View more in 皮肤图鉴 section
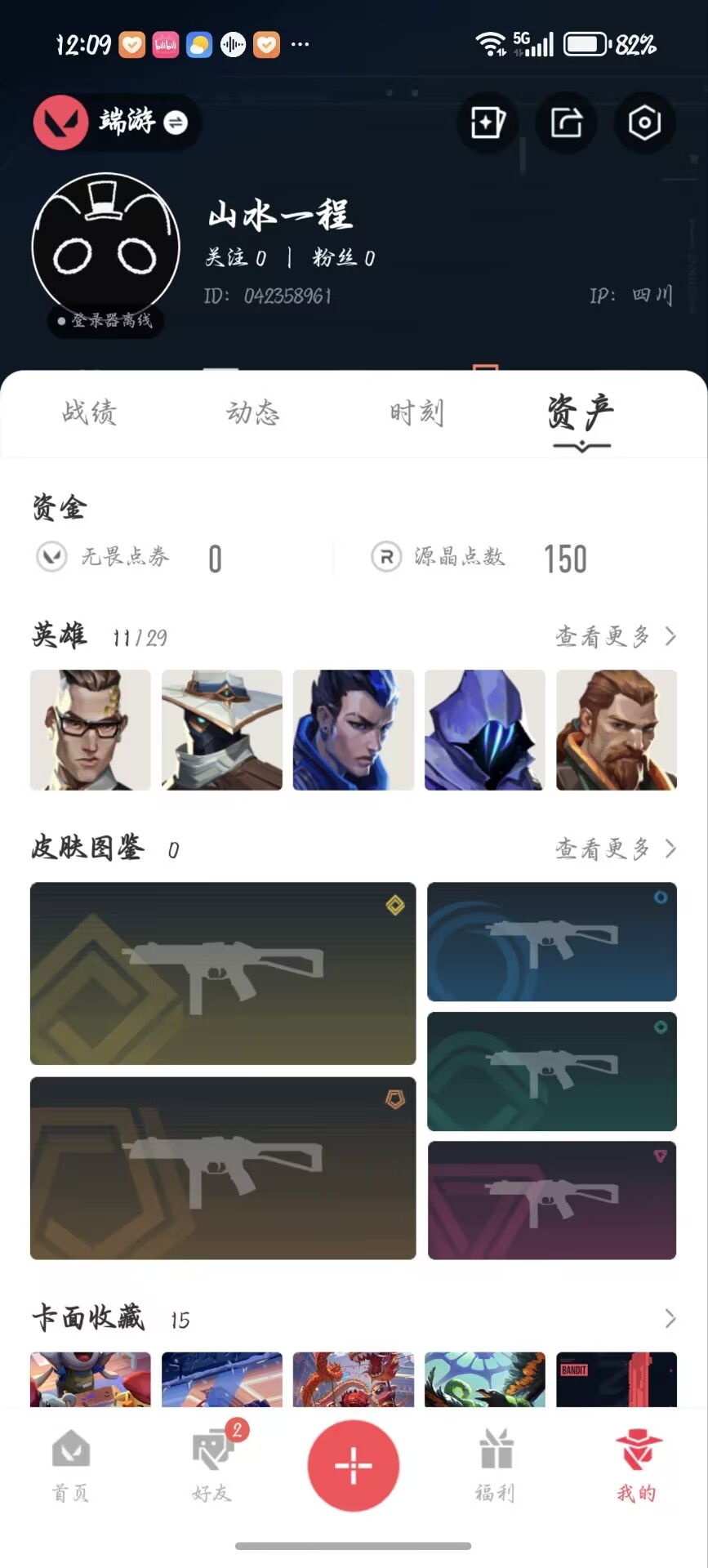708x1568 pixels. coord(616,849)
